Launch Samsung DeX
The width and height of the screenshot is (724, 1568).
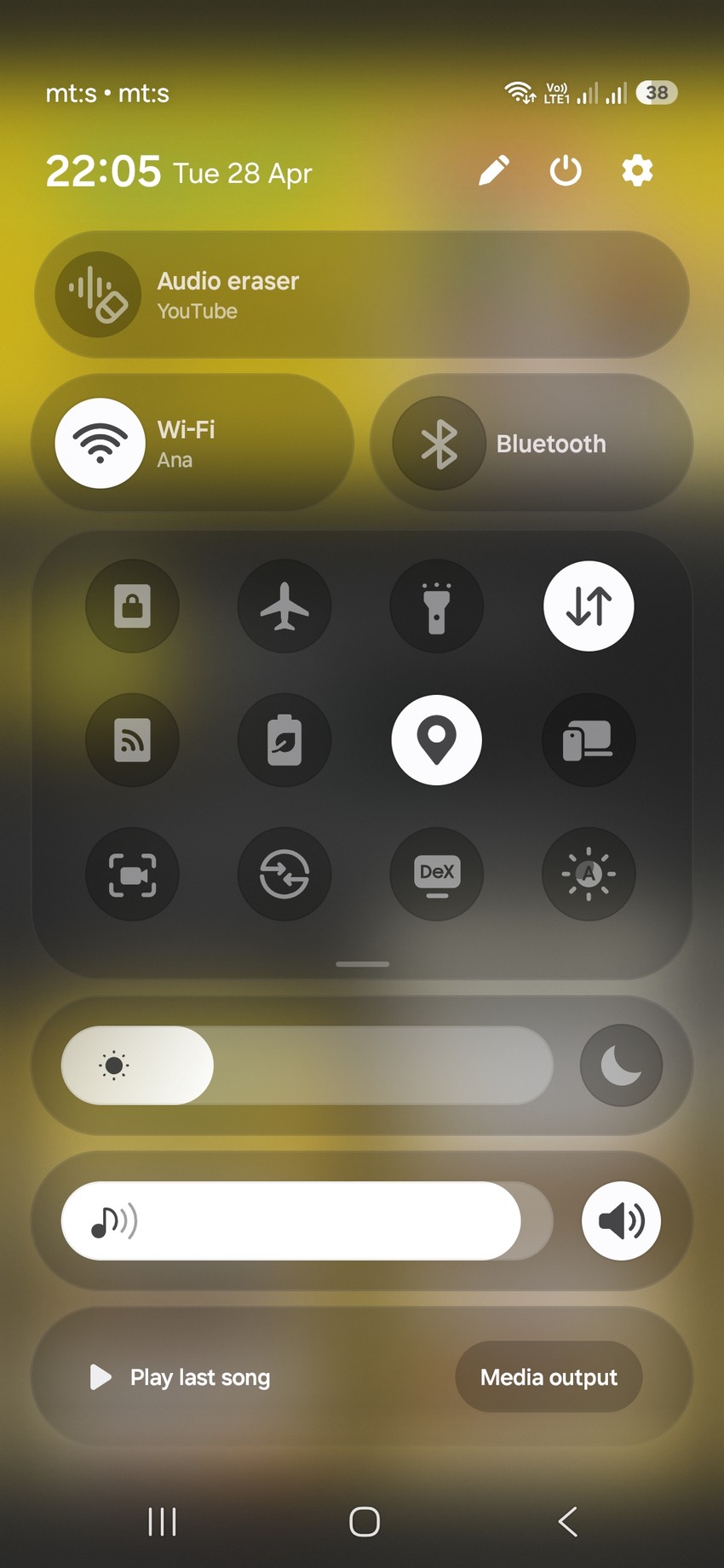(437, 874)
